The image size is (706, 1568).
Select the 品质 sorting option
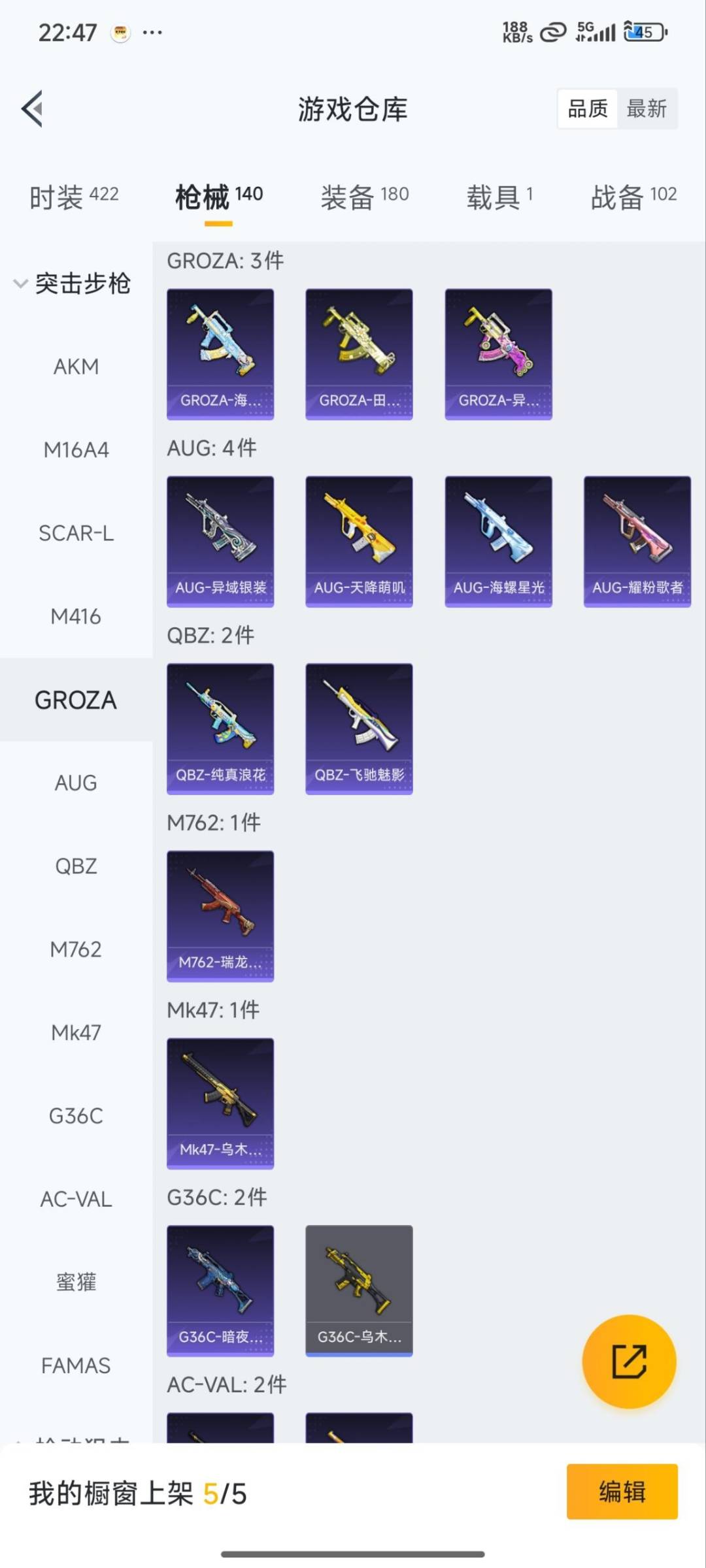pos(588,108)
